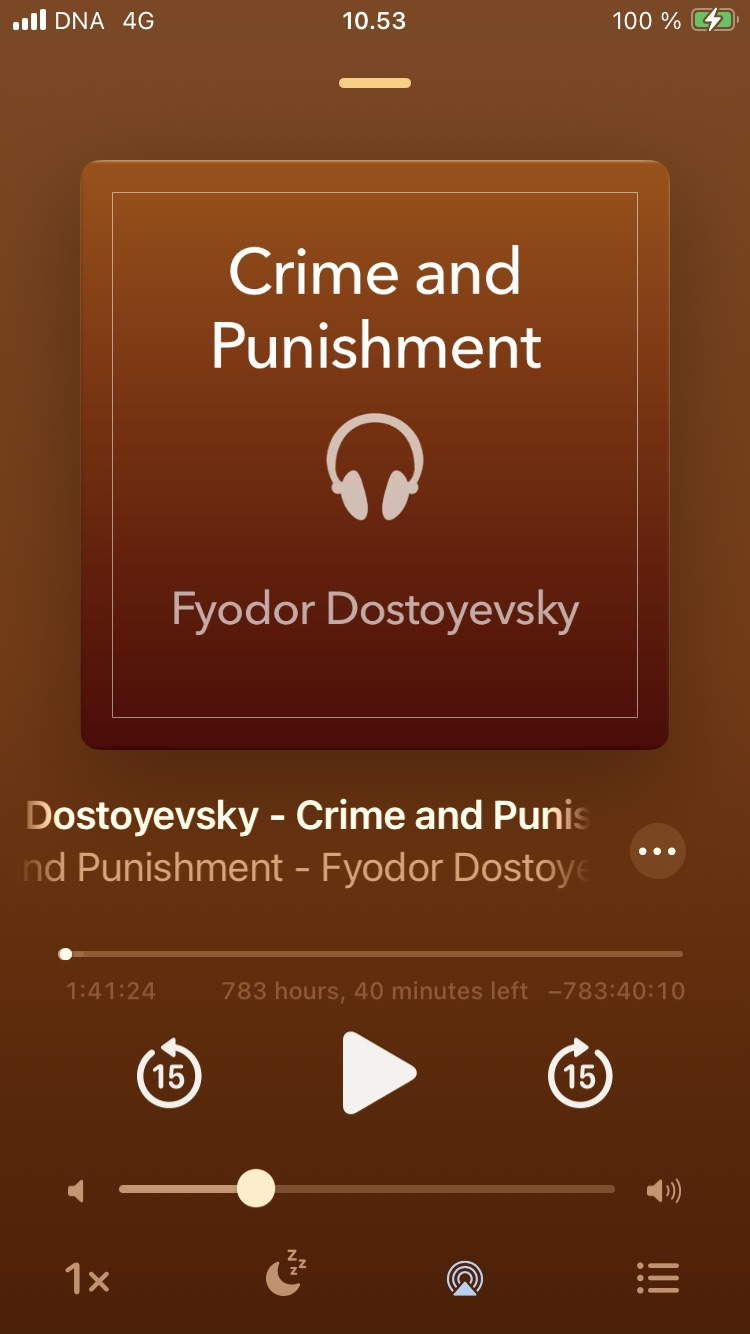Change the 1x playback speed
750x1334 pixels.
(x=87, y=1279)
